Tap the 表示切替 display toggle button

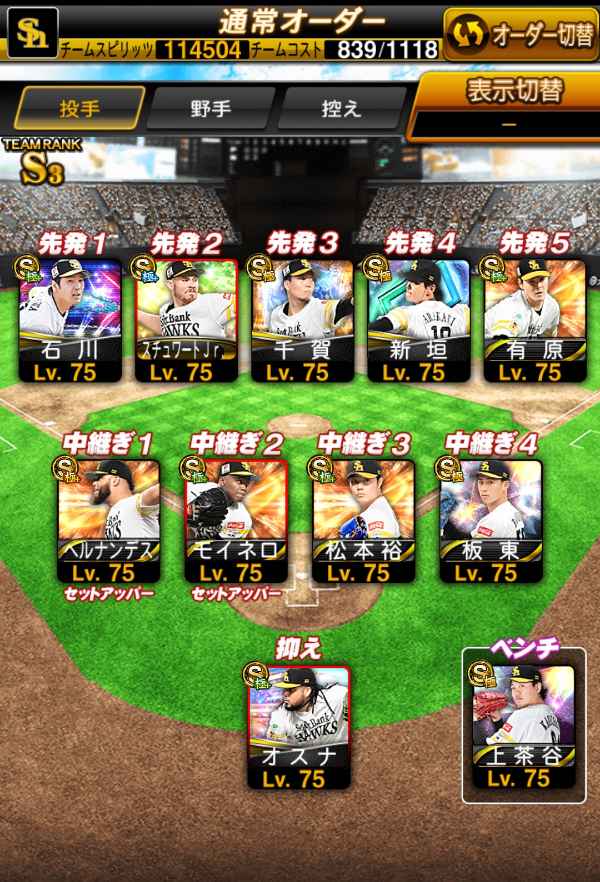coord(507,103)
